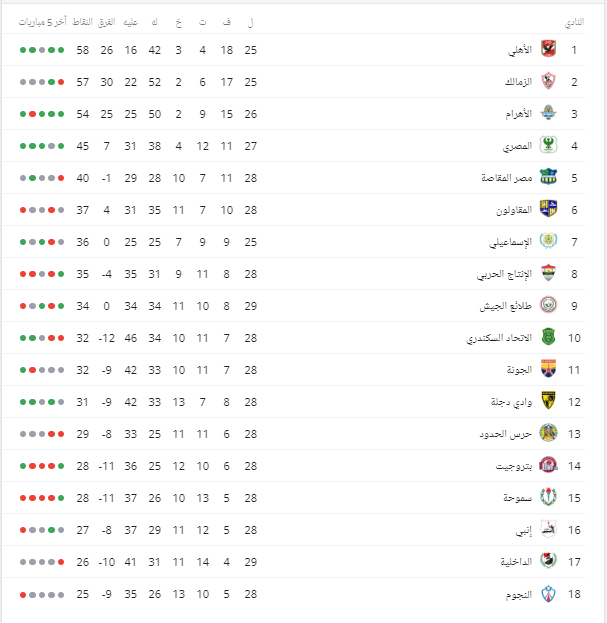Open the الزمالك team row
Image resolution: width=607 pixels, height=623 pixels.
point(519,82)
